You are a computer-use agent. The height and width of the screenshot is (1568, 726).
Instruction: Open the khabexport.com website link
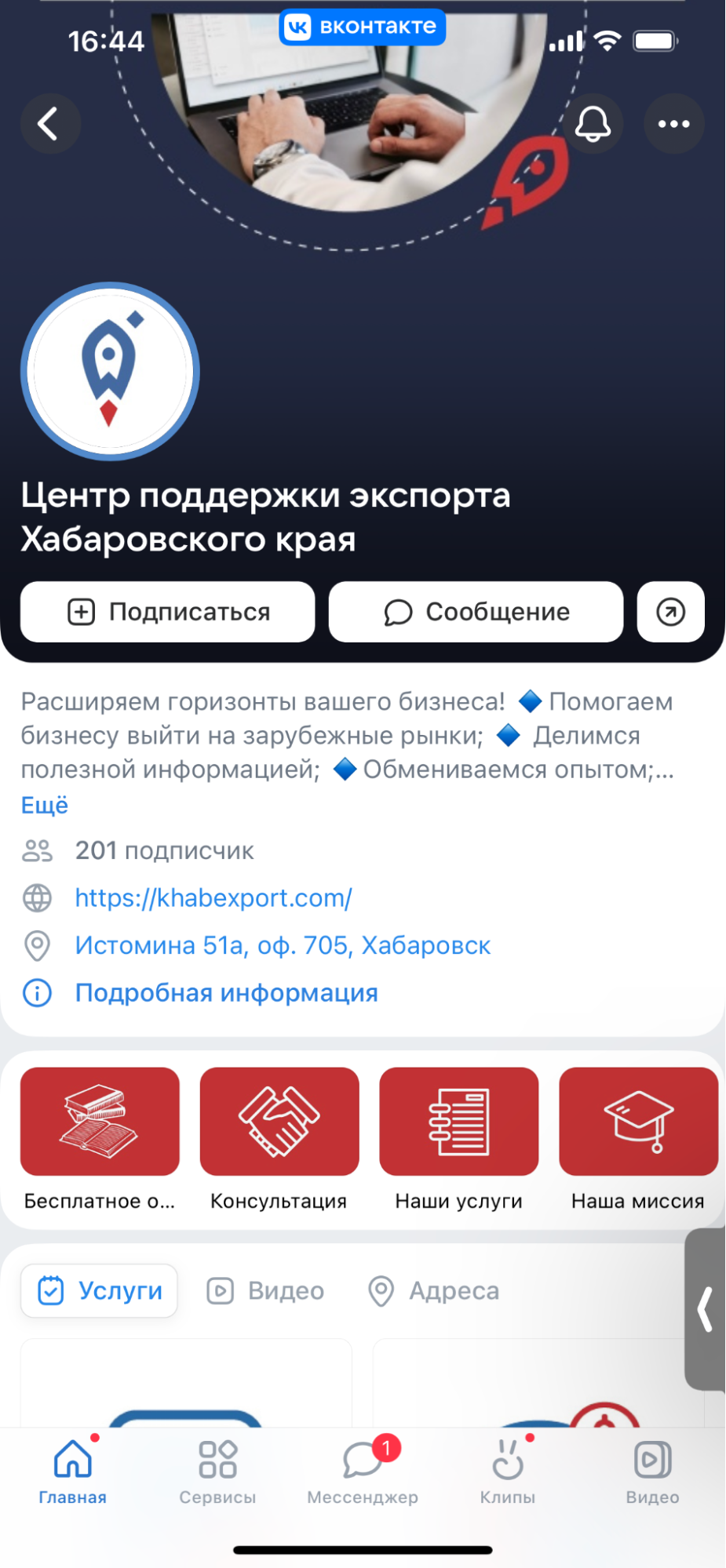tap(213, 898)
